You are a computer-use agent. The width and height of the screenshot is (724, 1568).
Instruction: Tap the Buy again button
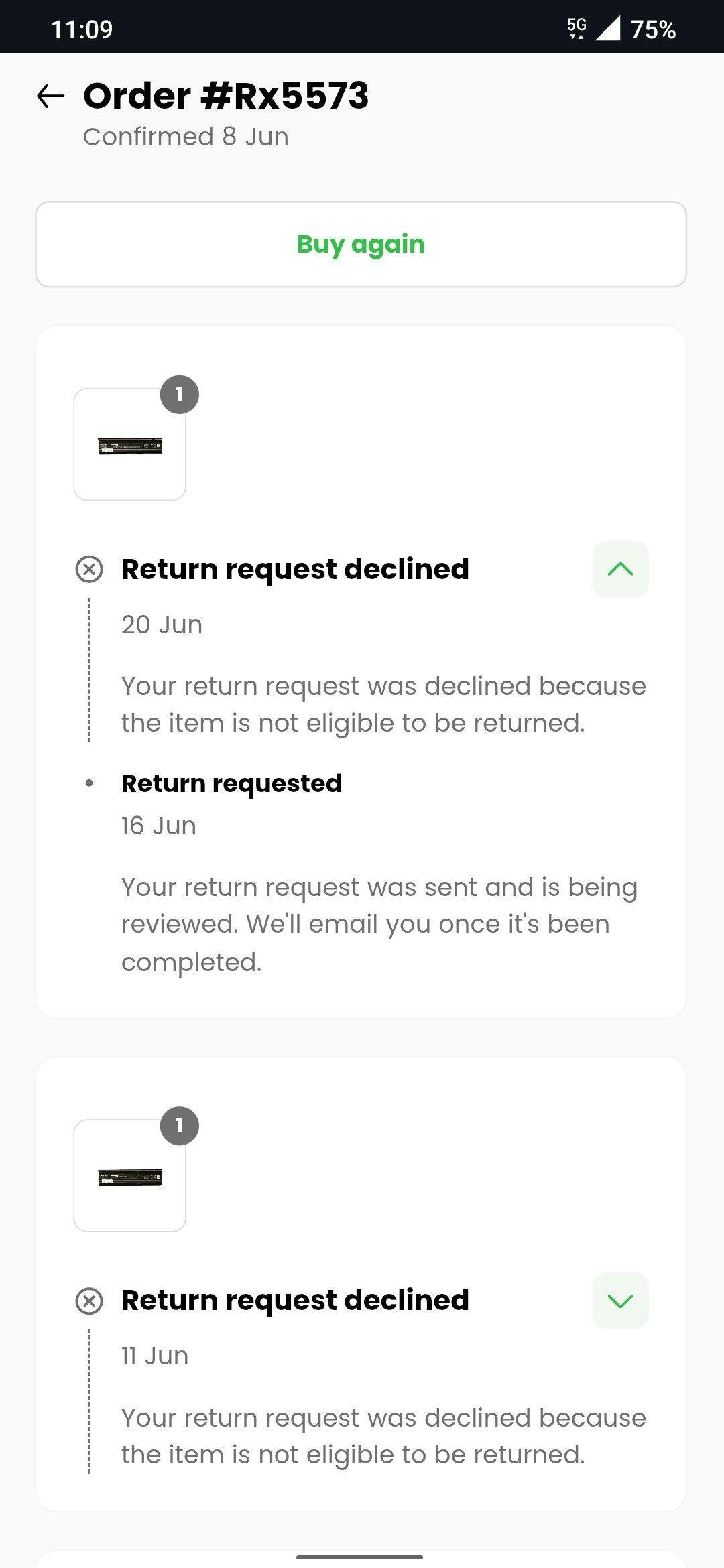click(x=361, y=245)
